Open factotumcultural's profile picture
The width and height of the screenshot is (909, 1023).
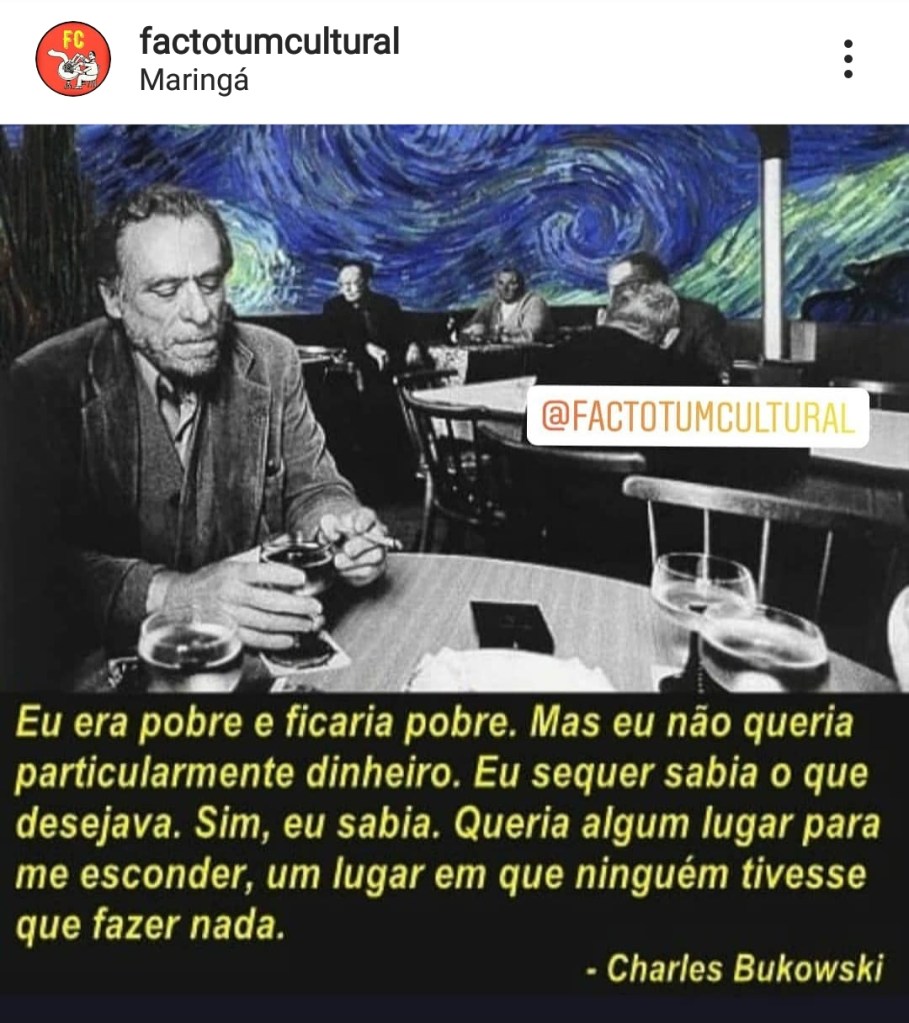click(x=73, y=59)
